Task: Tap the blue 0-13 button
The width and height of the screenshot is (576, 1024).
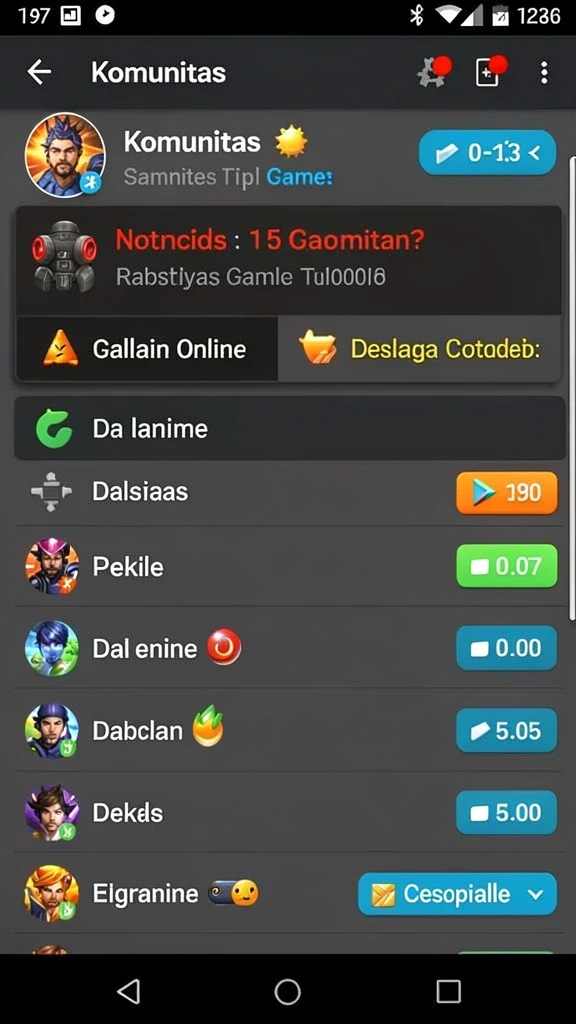Action: [x=487, y=153]
